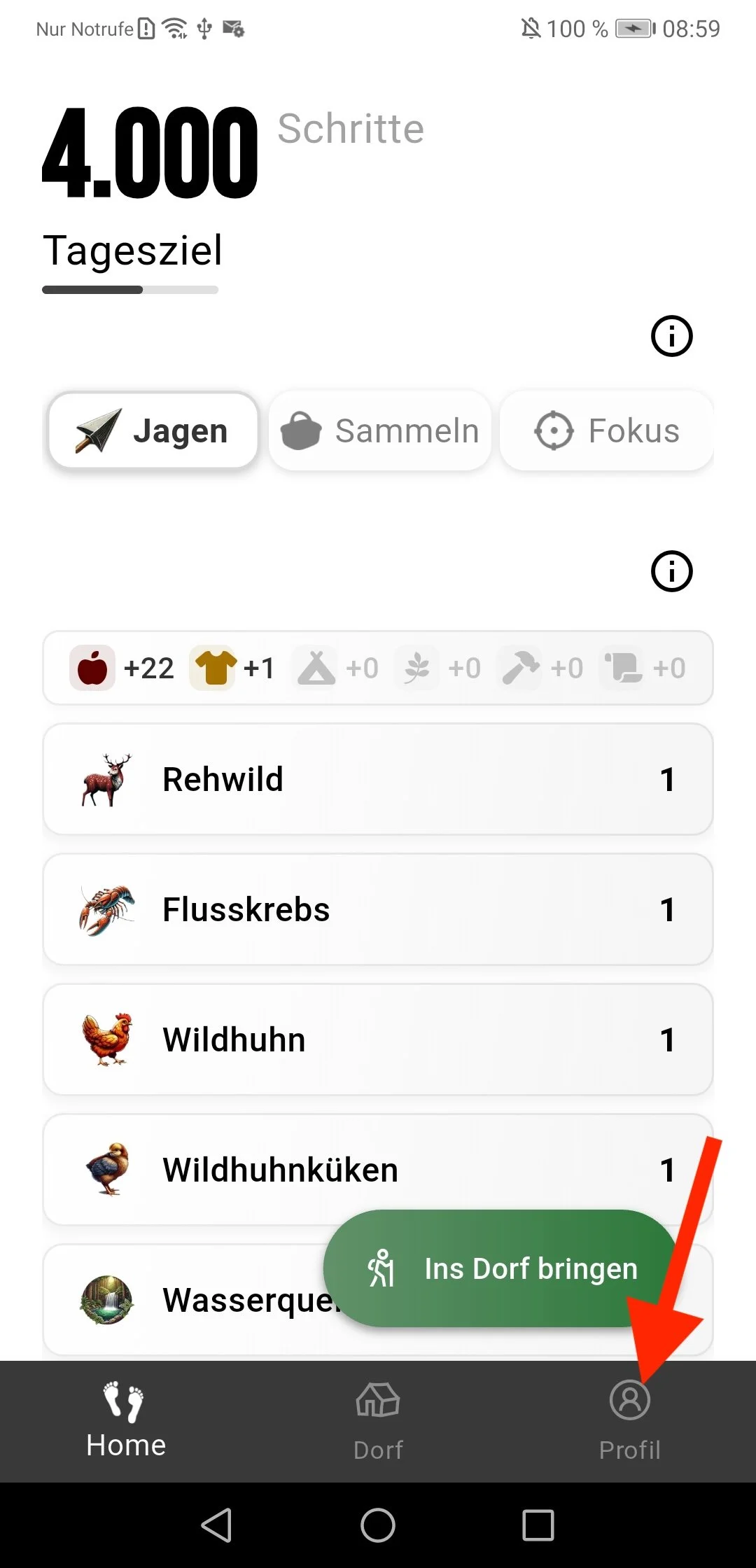Open the Flusskrebs entry

pos(378,909)
